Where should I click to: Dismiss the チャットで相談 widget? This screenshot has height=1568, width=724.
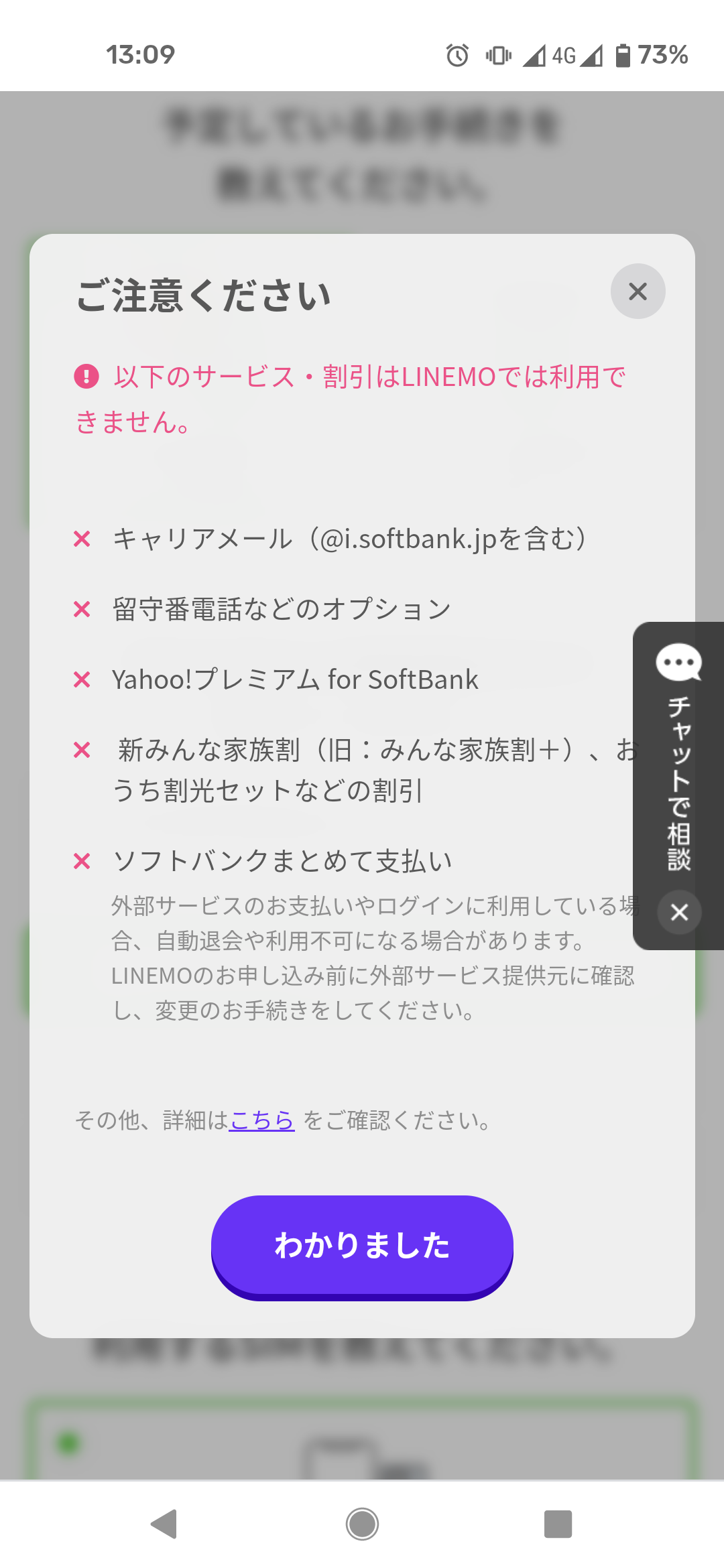(679, 912)
